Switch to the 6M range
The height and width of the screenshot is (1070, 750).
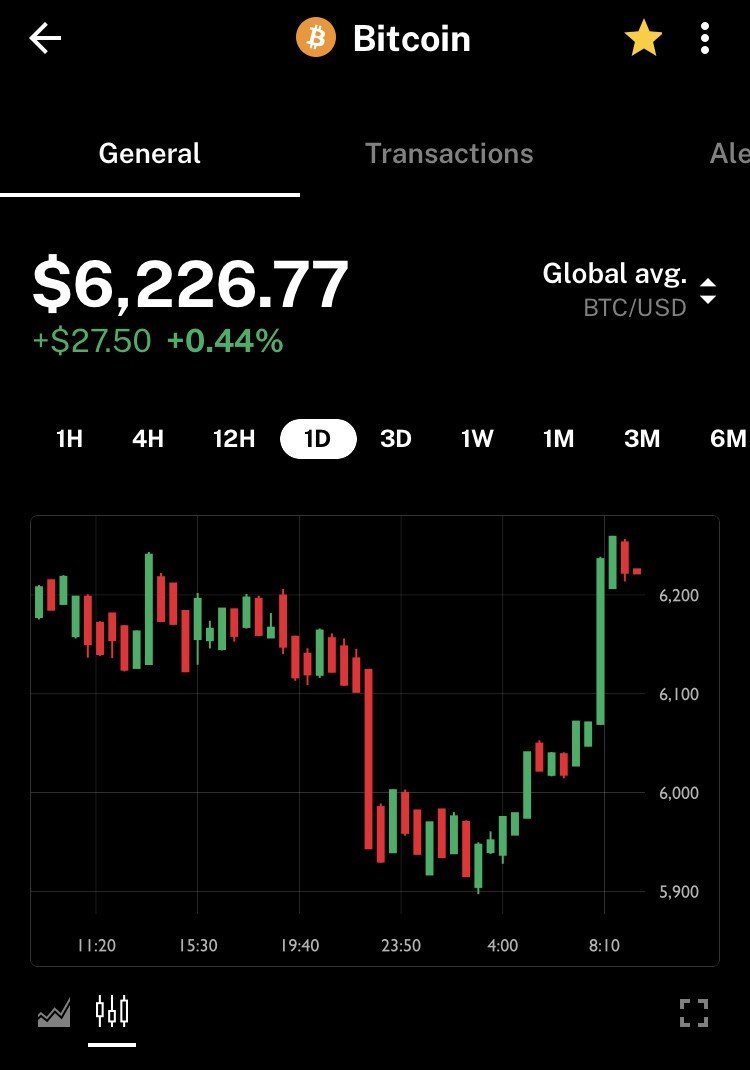coord(727,439)
